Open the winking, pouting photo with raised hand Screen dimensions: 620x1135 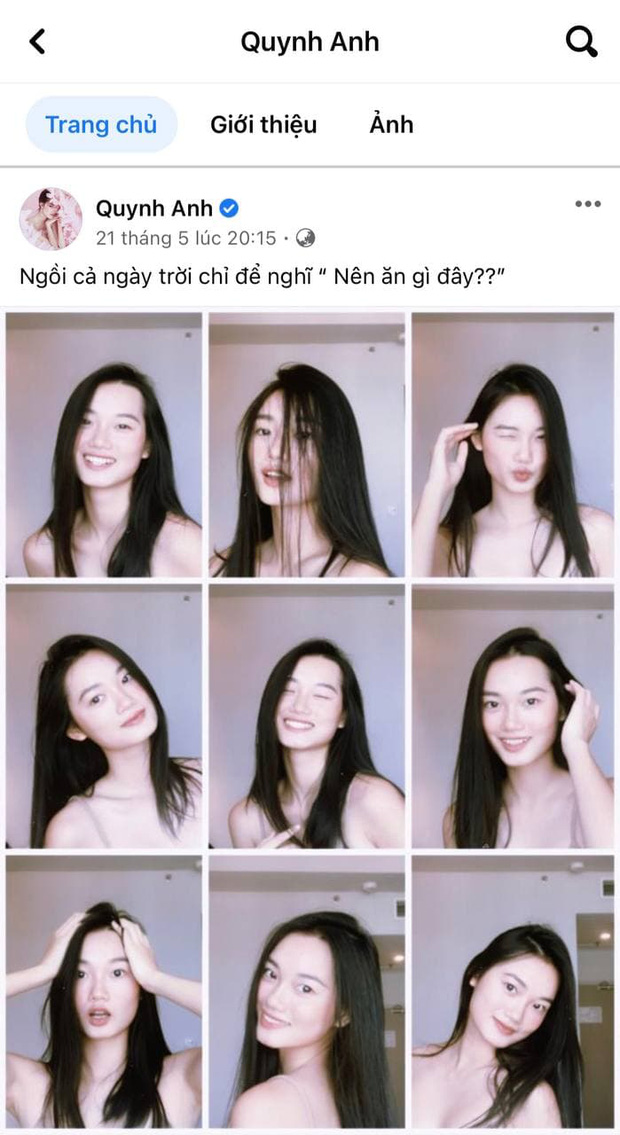pos(512,445)
